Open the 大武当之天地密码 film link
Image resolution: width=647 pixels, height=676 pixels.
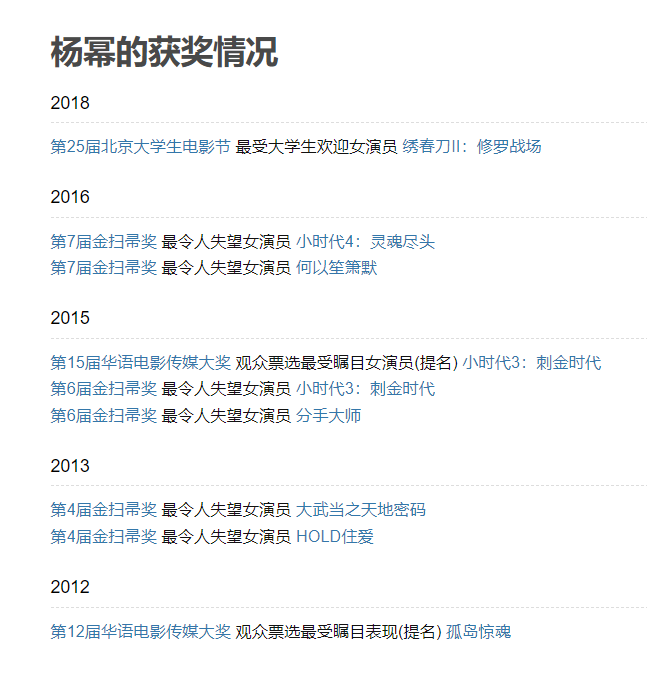360,510
